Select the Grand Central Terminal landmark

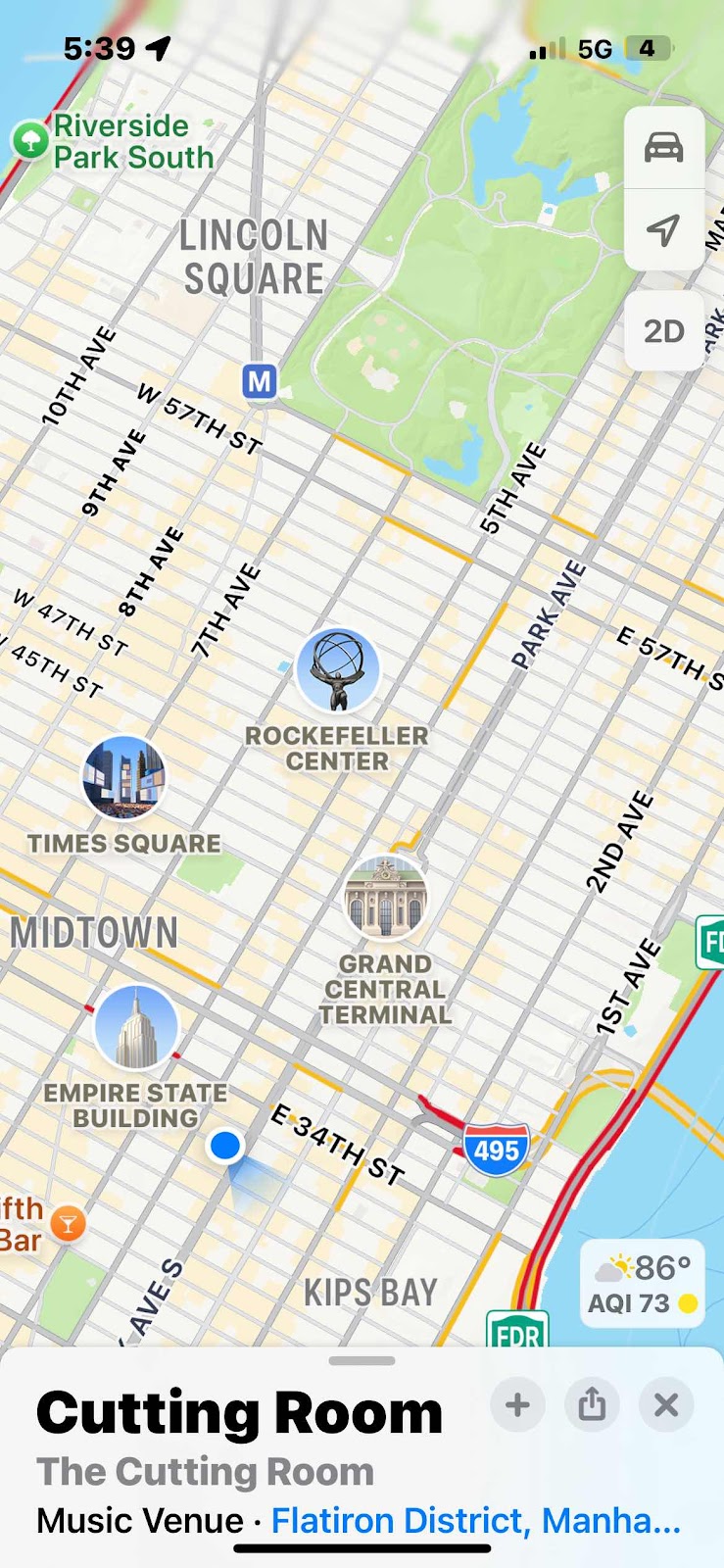pyautogui.click(x=386, y=899)
